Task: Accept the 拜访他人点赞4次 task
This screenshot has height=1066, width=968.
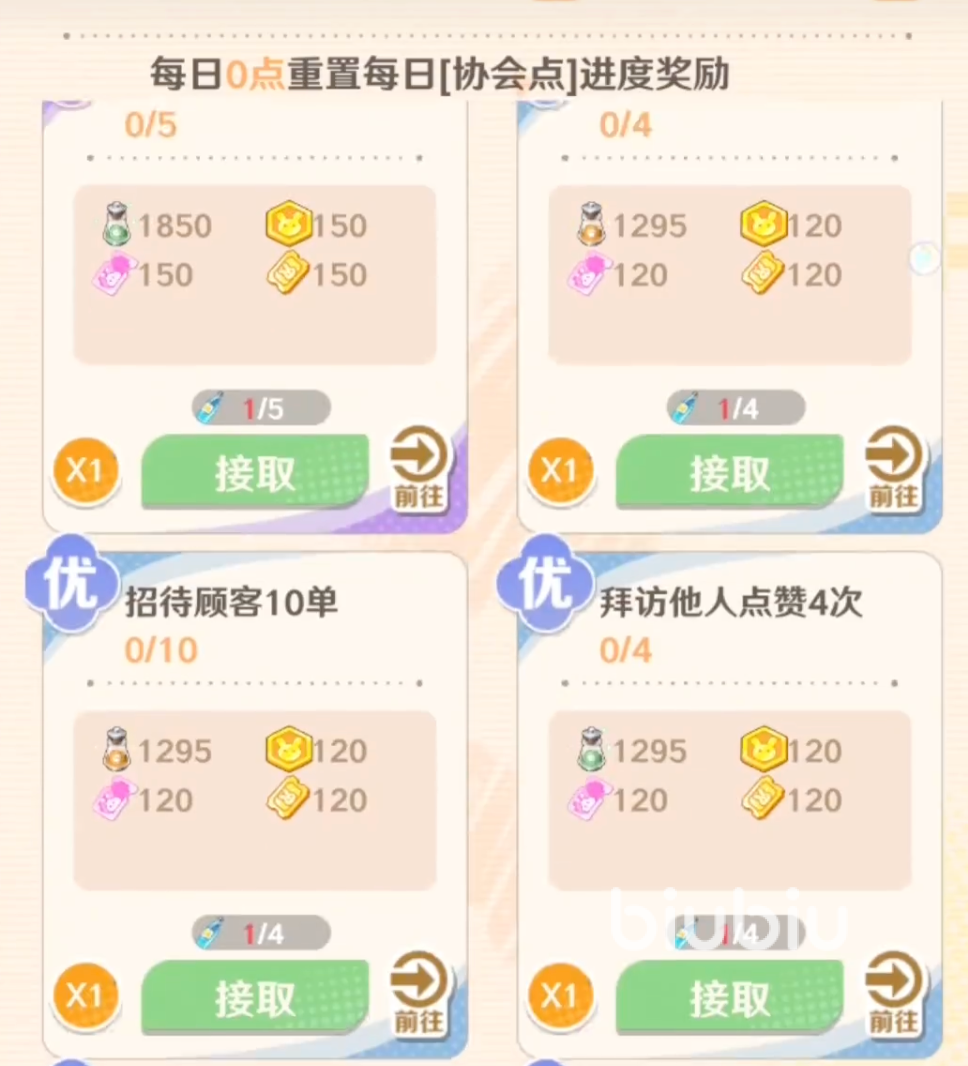Action: (x=729, y=997)
